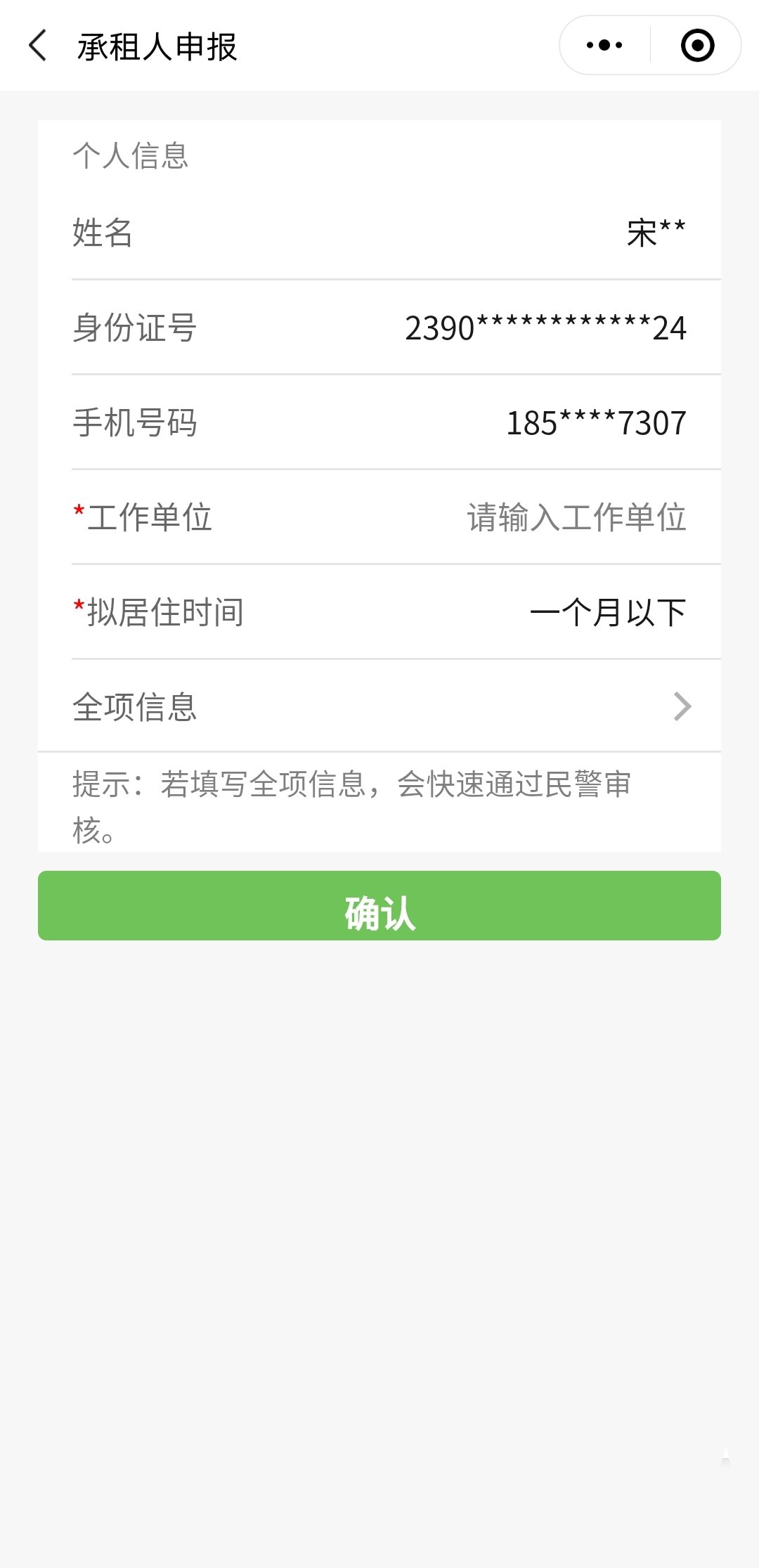Open the 全项信息 row
759x1568 pixels.
point(379,707)
